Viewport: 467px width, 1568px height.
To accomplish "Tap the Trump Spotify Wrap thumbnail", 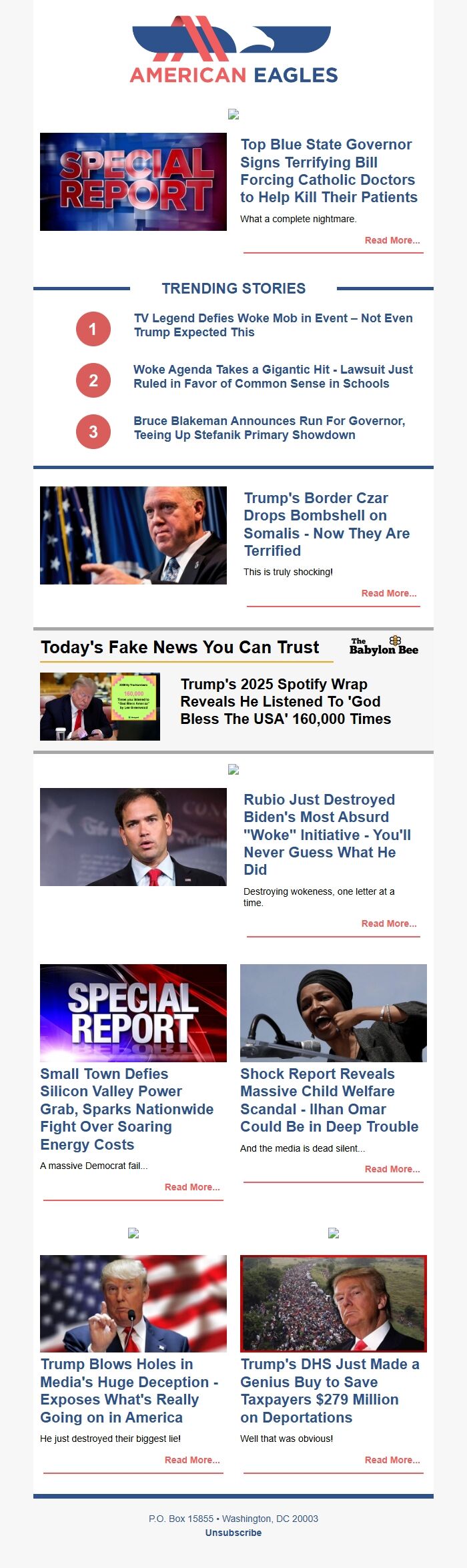I will tap(100, 706).
